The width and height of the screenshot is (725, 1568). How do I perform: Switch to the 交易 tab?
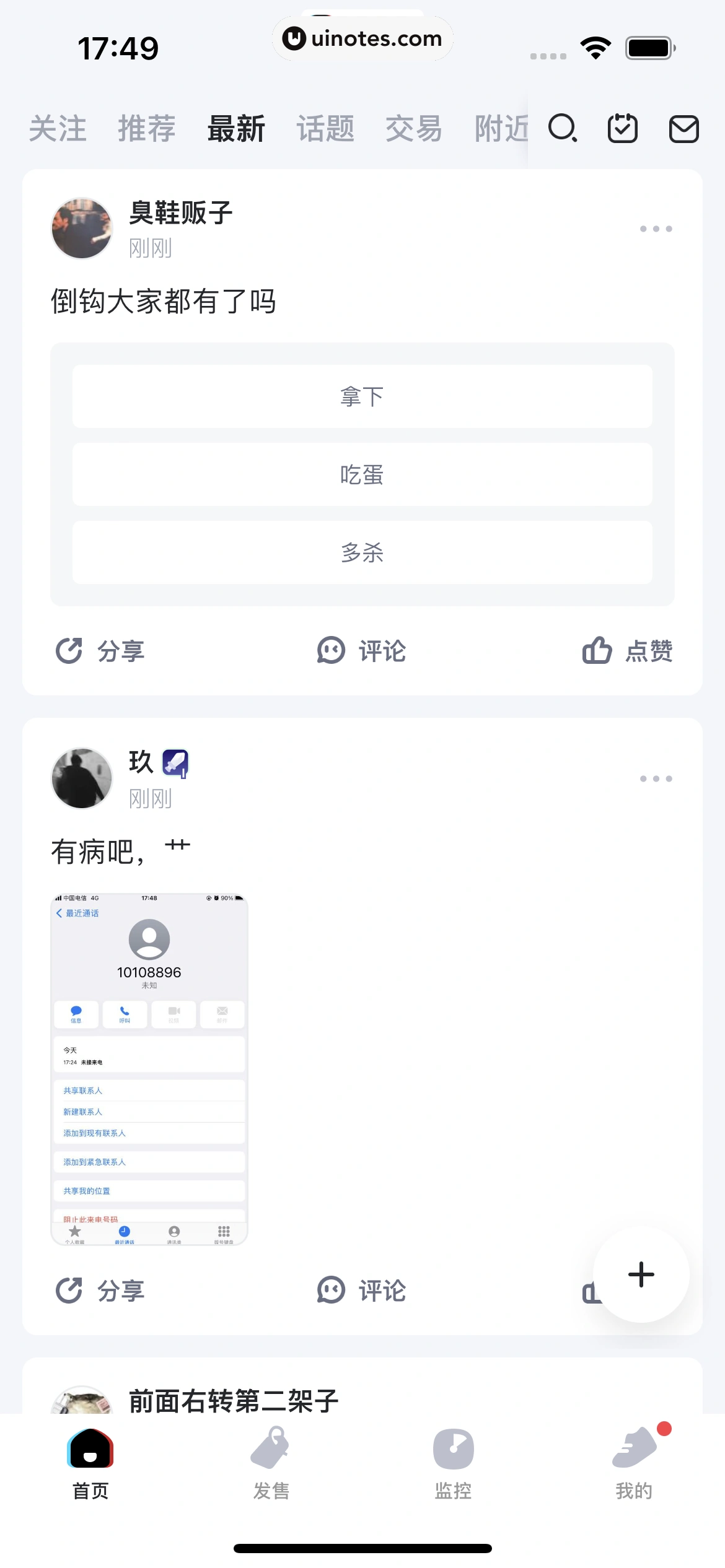pyautogui.click(x=414, y=129)
